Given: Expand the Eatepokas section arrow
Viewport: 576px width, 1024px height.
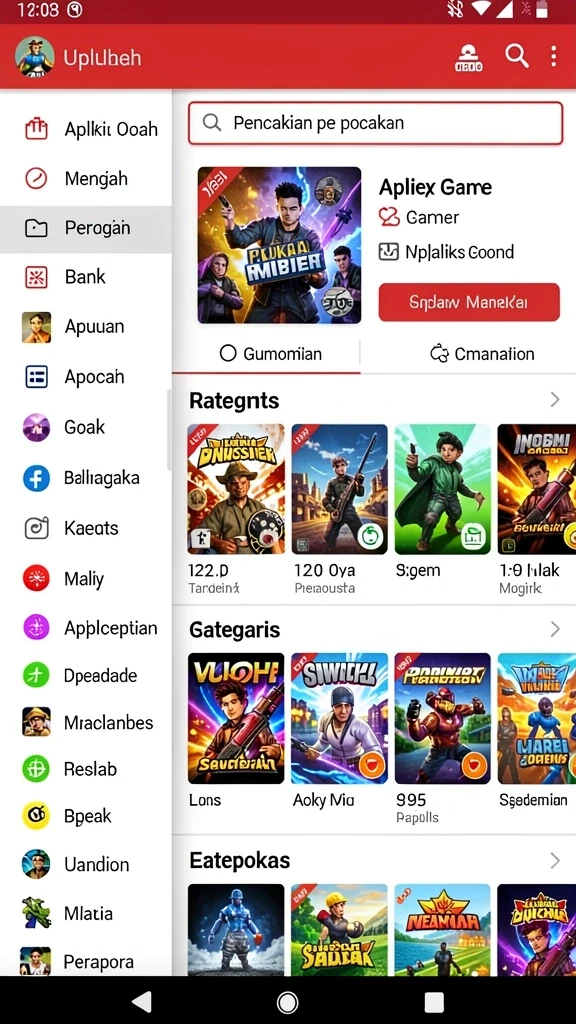Looking at the screenshot, I should 554,860.
